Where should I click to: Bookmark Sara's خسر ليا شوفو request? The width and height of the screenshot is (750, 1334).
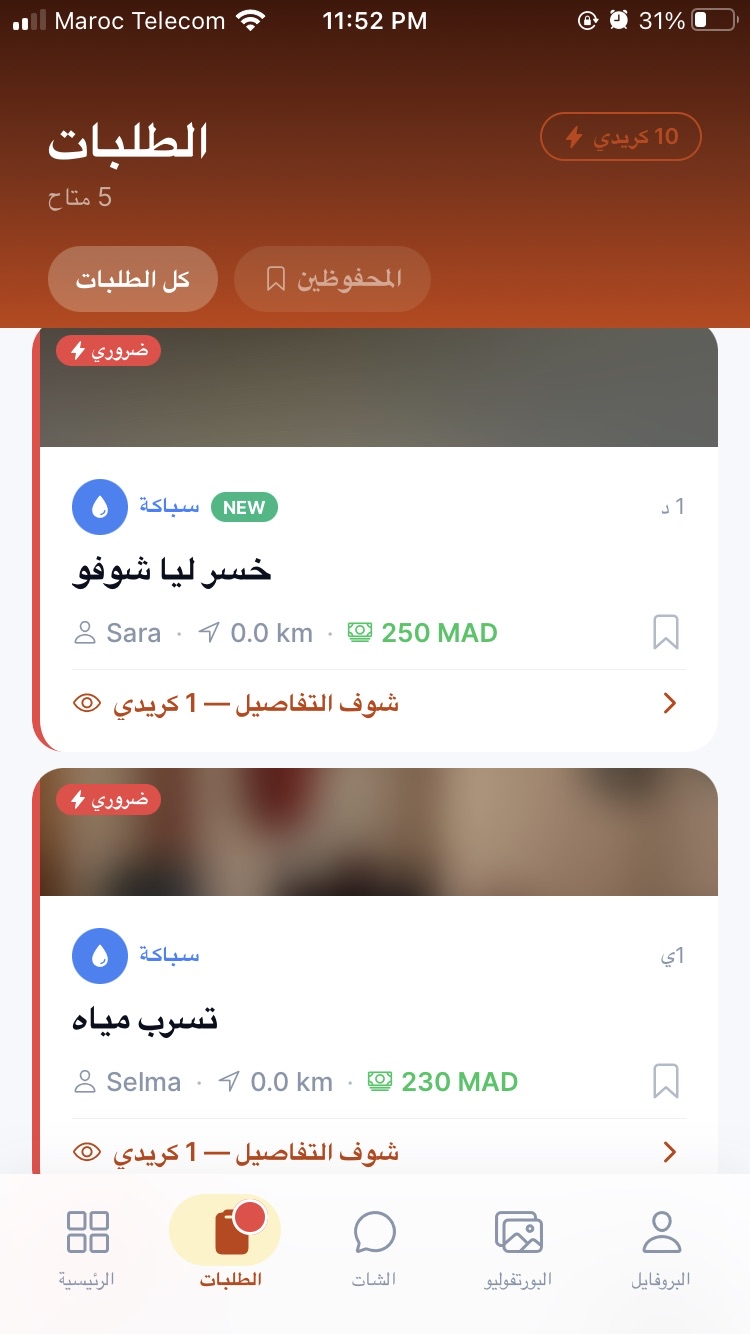[666, 632]
